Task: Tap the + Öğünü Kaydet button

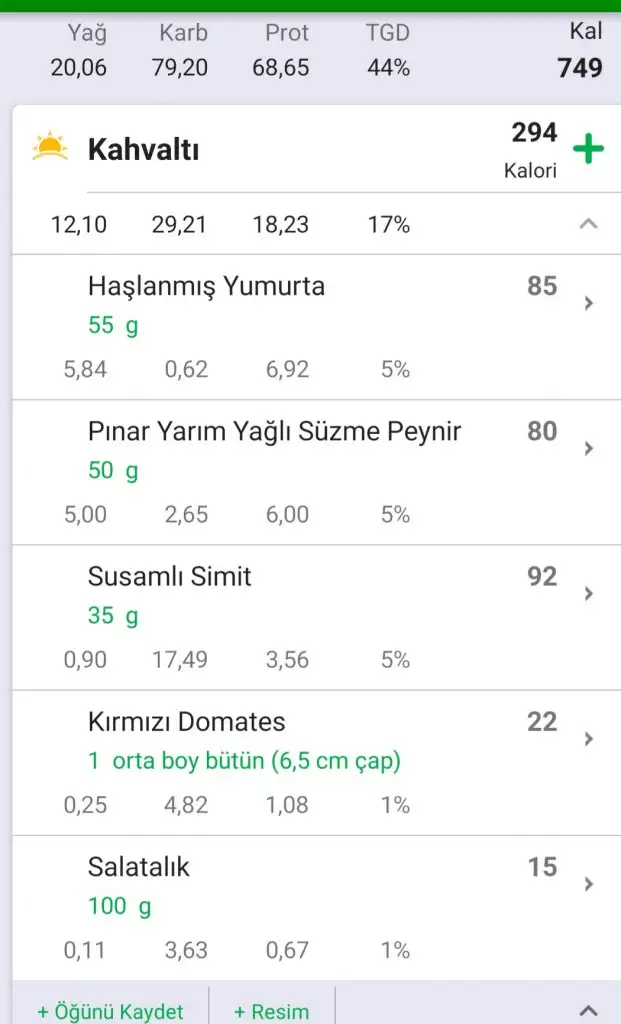Action: 110,1011
